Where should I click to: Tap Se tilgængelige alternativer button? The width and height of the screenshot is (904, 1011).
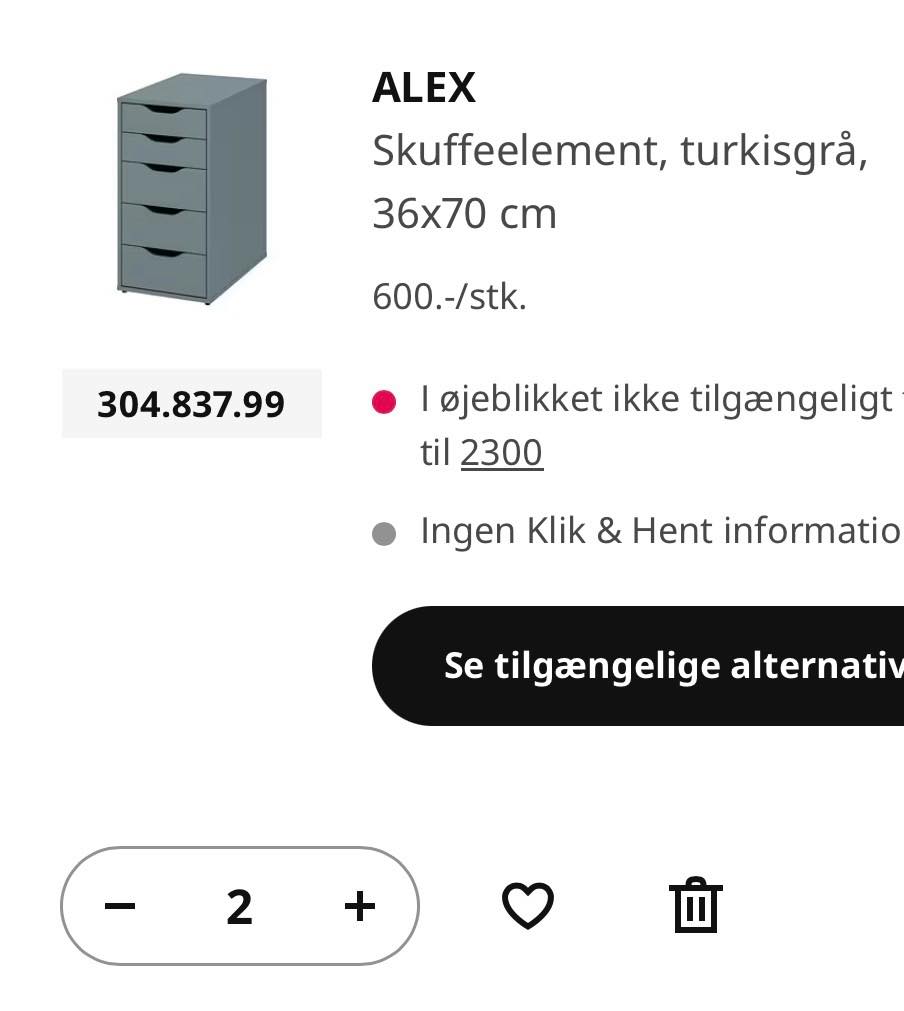[x=640, y=666]
